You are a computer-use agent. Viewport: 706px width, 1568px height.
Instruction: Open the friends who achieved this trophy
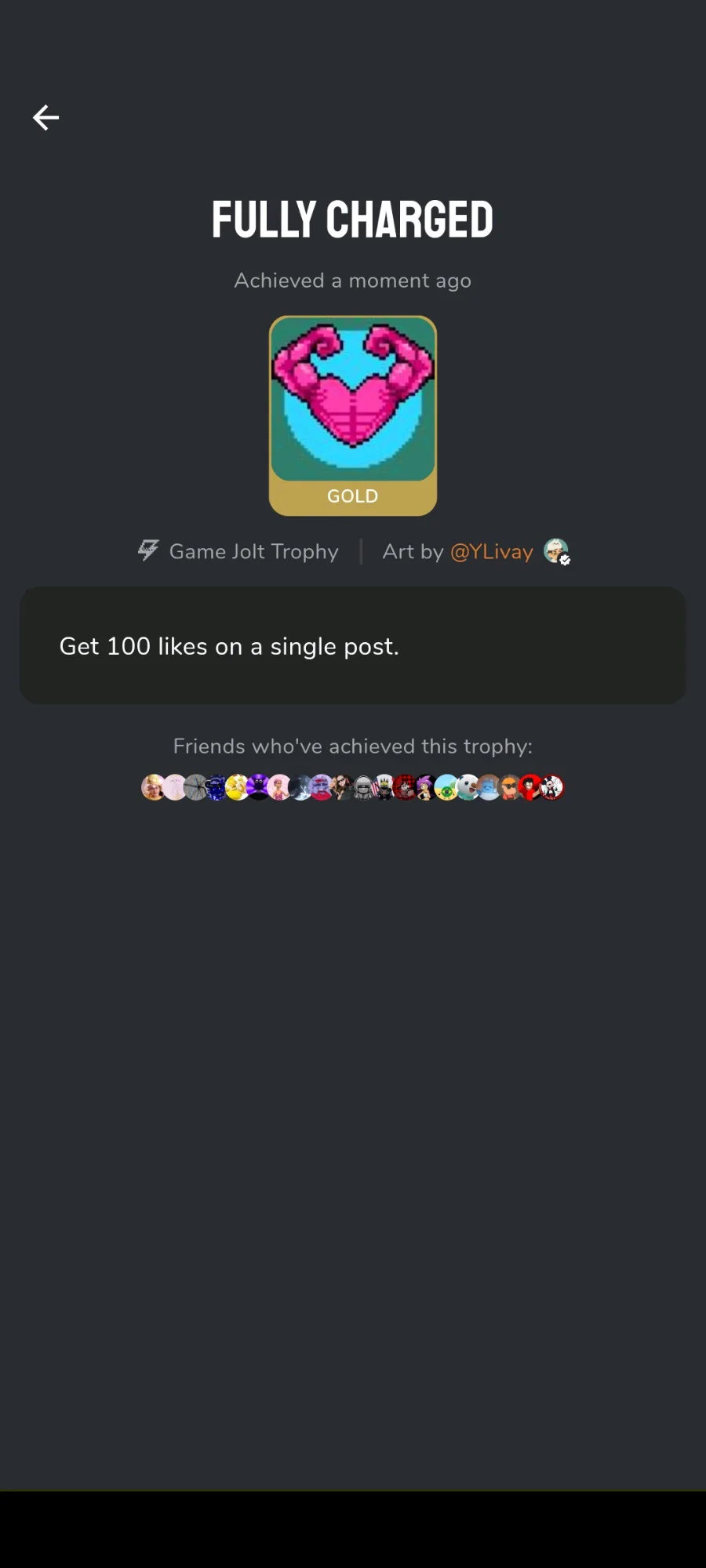point(353,787)
